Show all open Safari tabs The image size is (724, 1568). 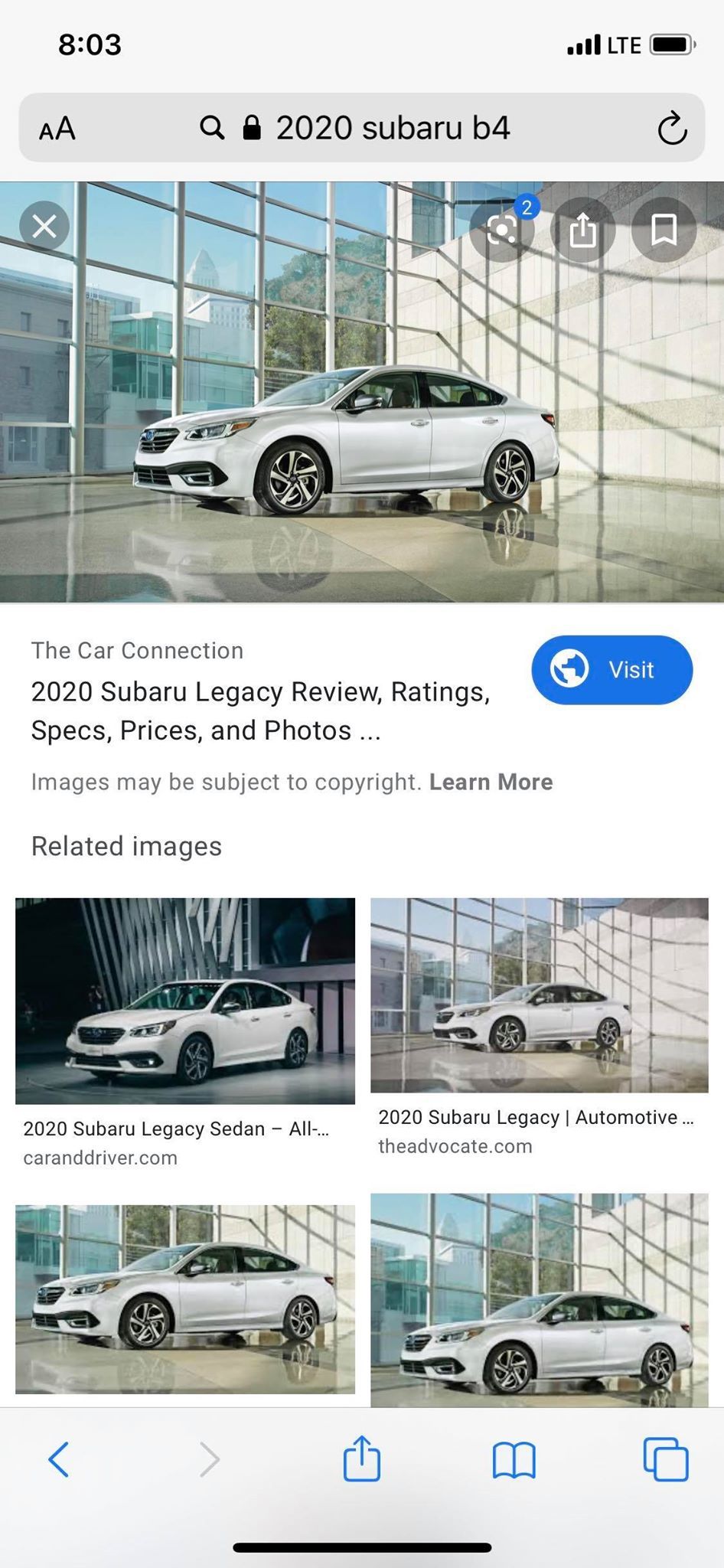665,1459
